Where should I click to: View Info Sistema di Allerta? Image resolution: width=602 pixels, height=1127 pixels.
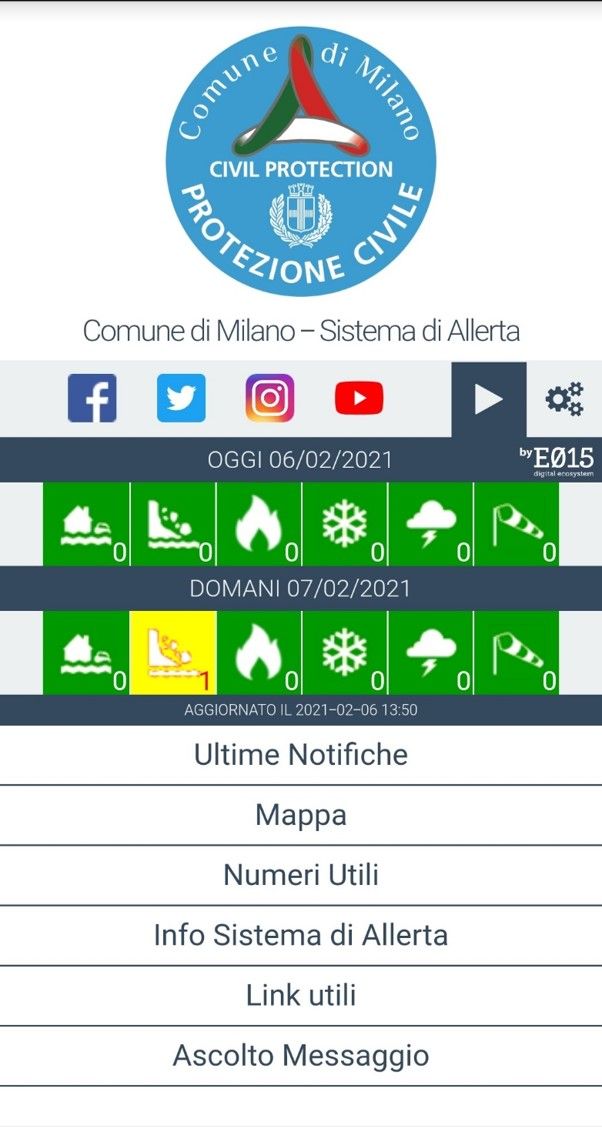(301, 935)
